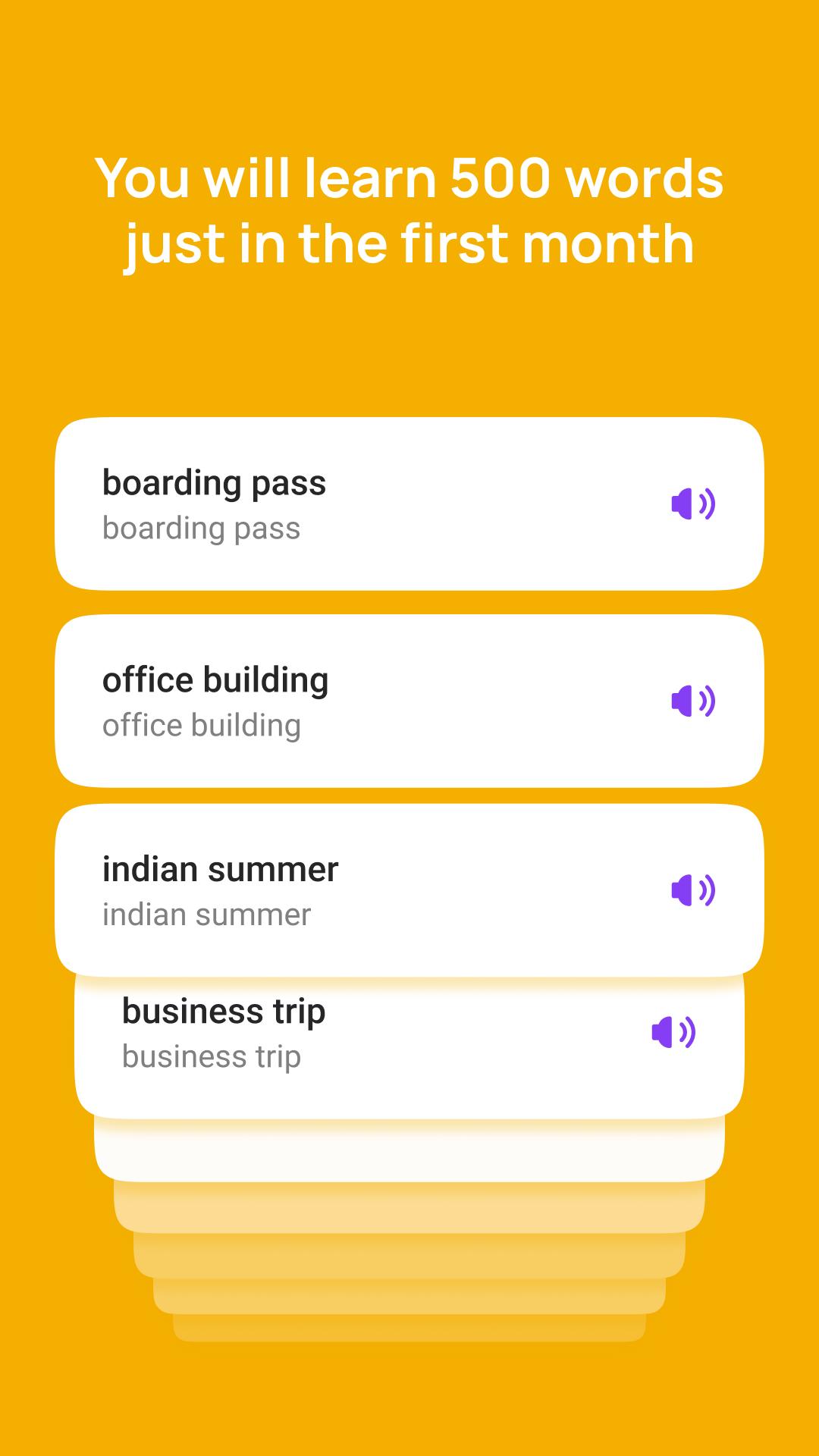Play audio for "boarding pass"

(x=693, y=504)
